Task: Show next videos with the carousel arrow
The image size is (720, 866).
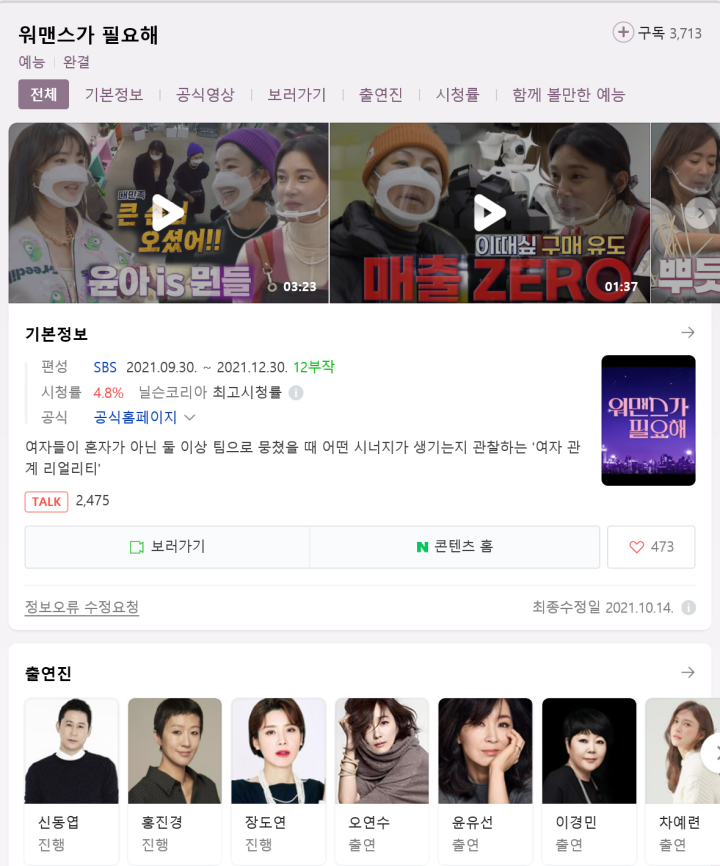Action: coord(702,212)
